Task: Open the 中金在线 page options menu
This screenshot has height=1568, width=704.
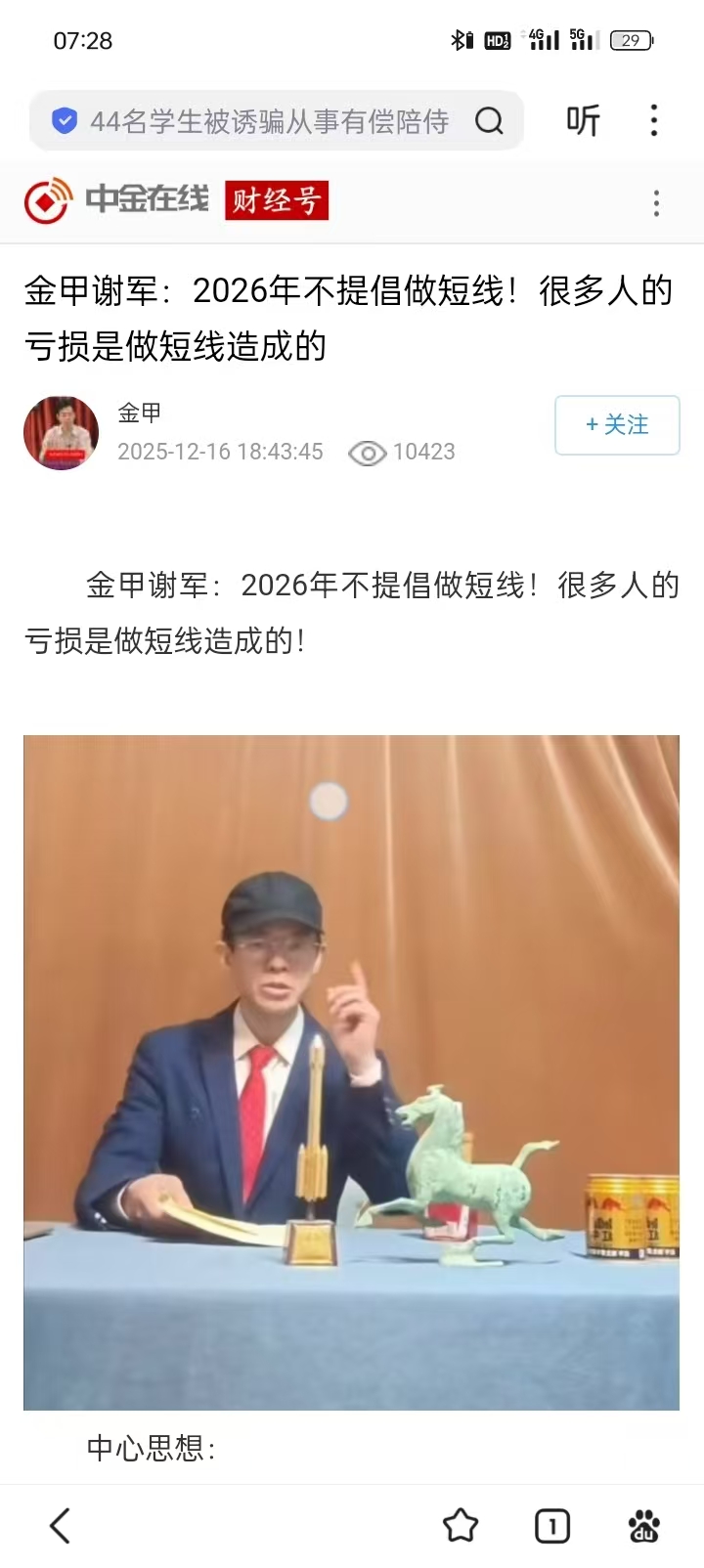Action: pos(656,203)
